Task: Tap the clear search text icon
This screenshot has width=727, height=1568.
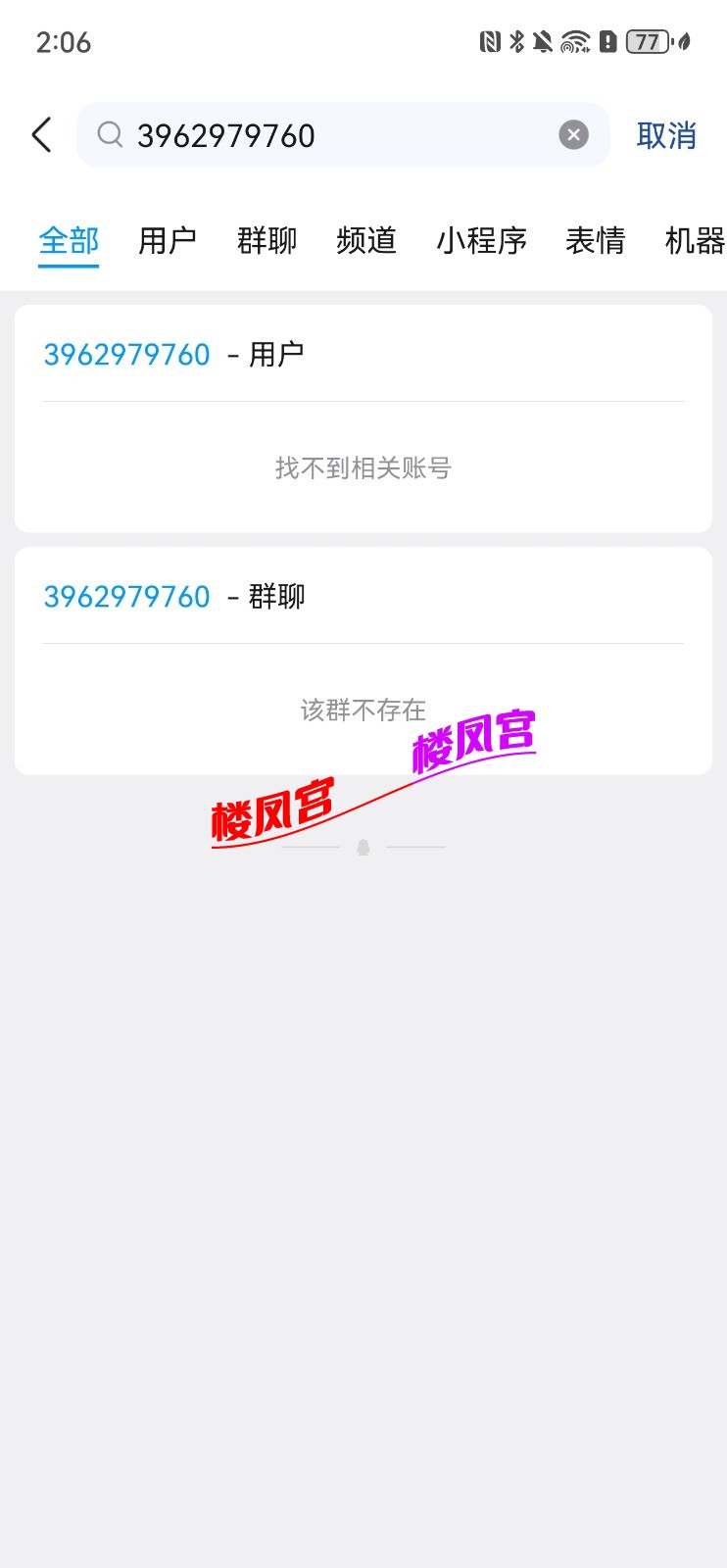Action: (x=573, y=134)
